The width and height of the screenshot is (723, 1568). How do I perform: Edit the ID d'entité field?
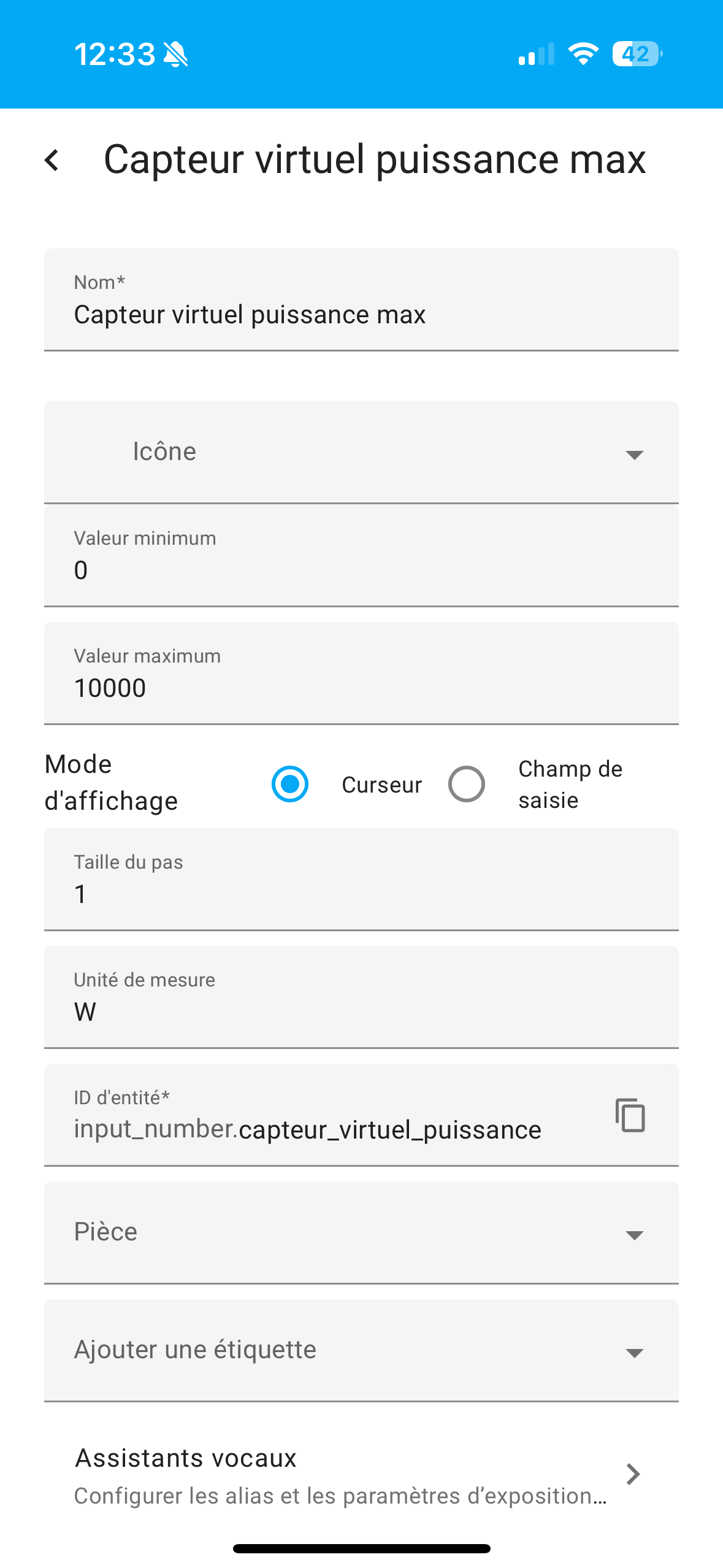331,1115
